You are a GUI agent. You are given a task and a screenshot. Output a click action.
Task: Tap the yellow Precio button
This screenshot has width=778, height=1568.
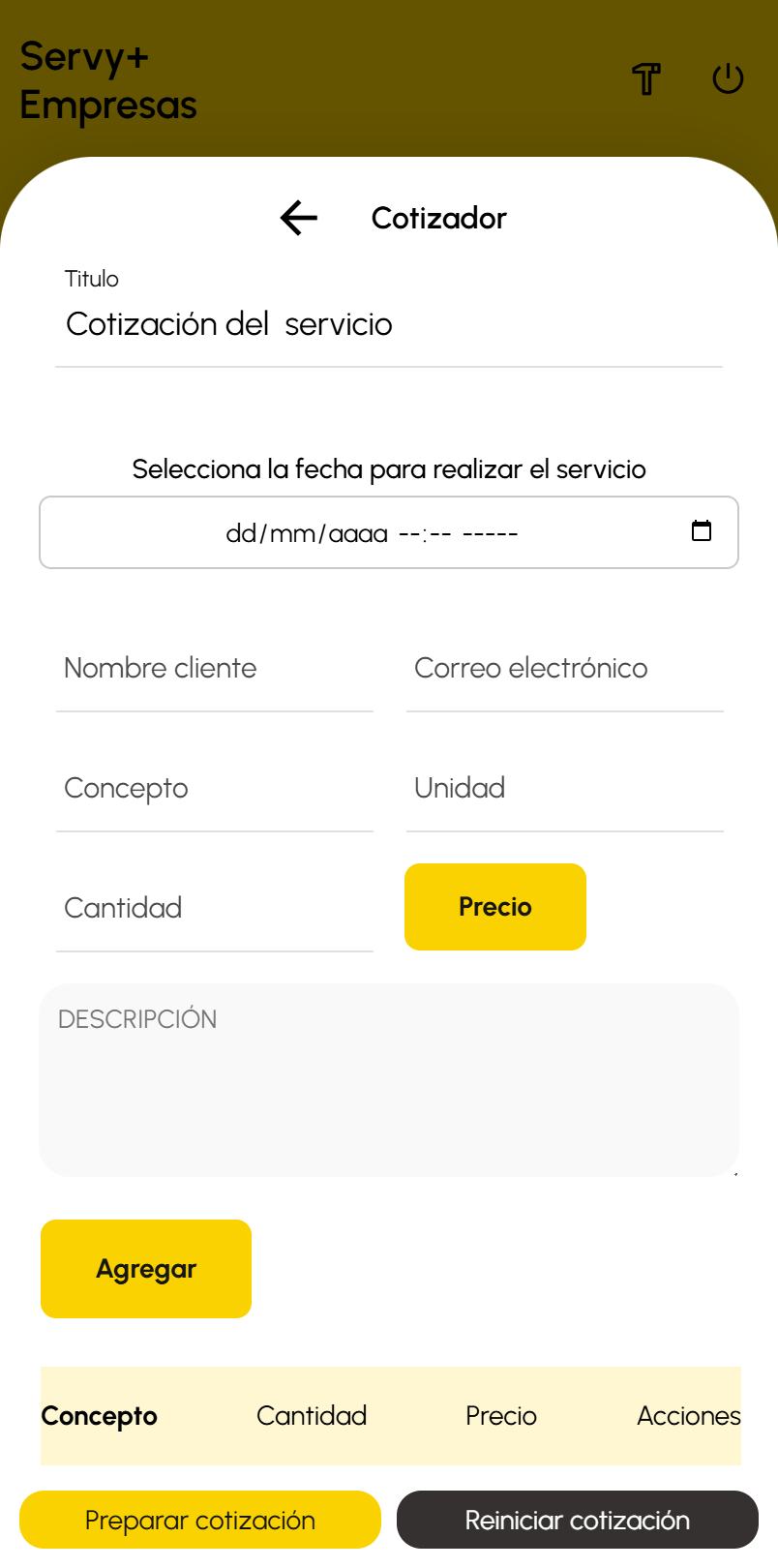click(x=495, y=907)
